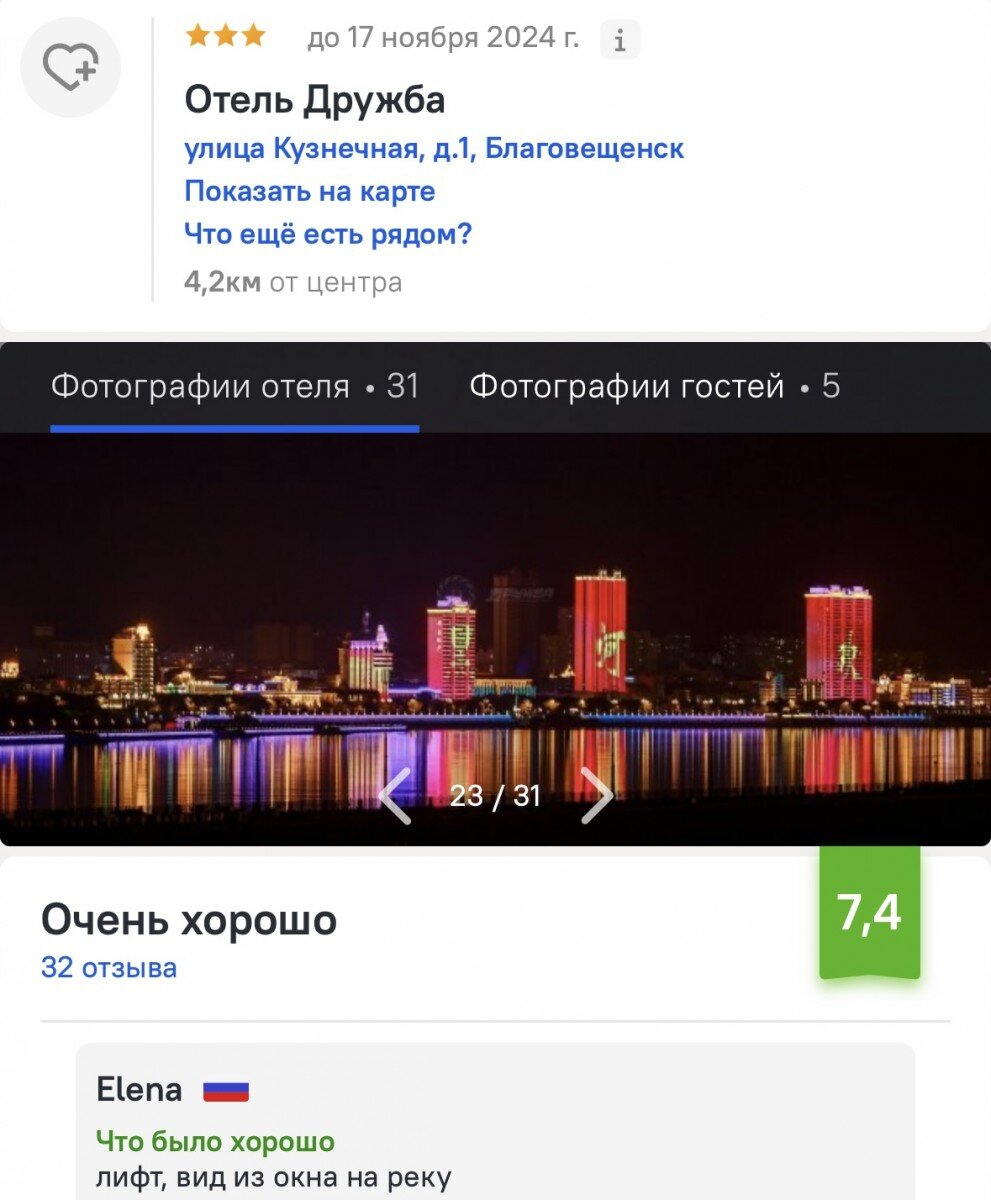Click the rating text Очень хорошо
The height and width of the screenshot is (1200, 991).
[x=190, y=917]
